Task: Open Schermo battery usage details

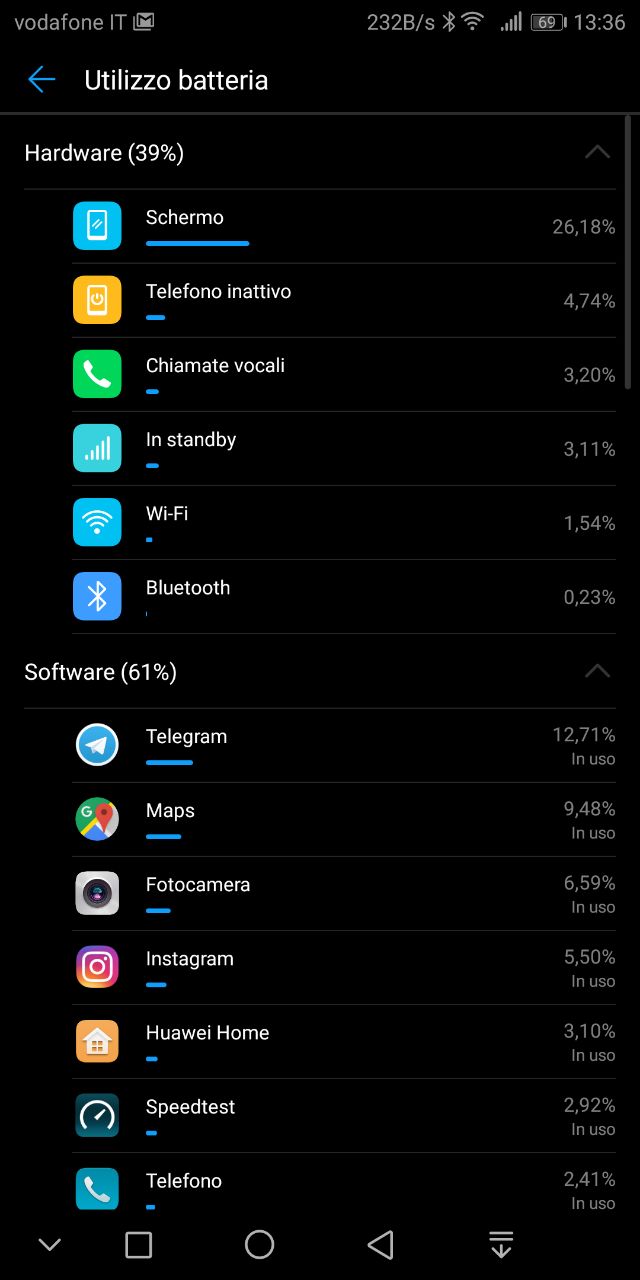Action: (x=344, y=227)
